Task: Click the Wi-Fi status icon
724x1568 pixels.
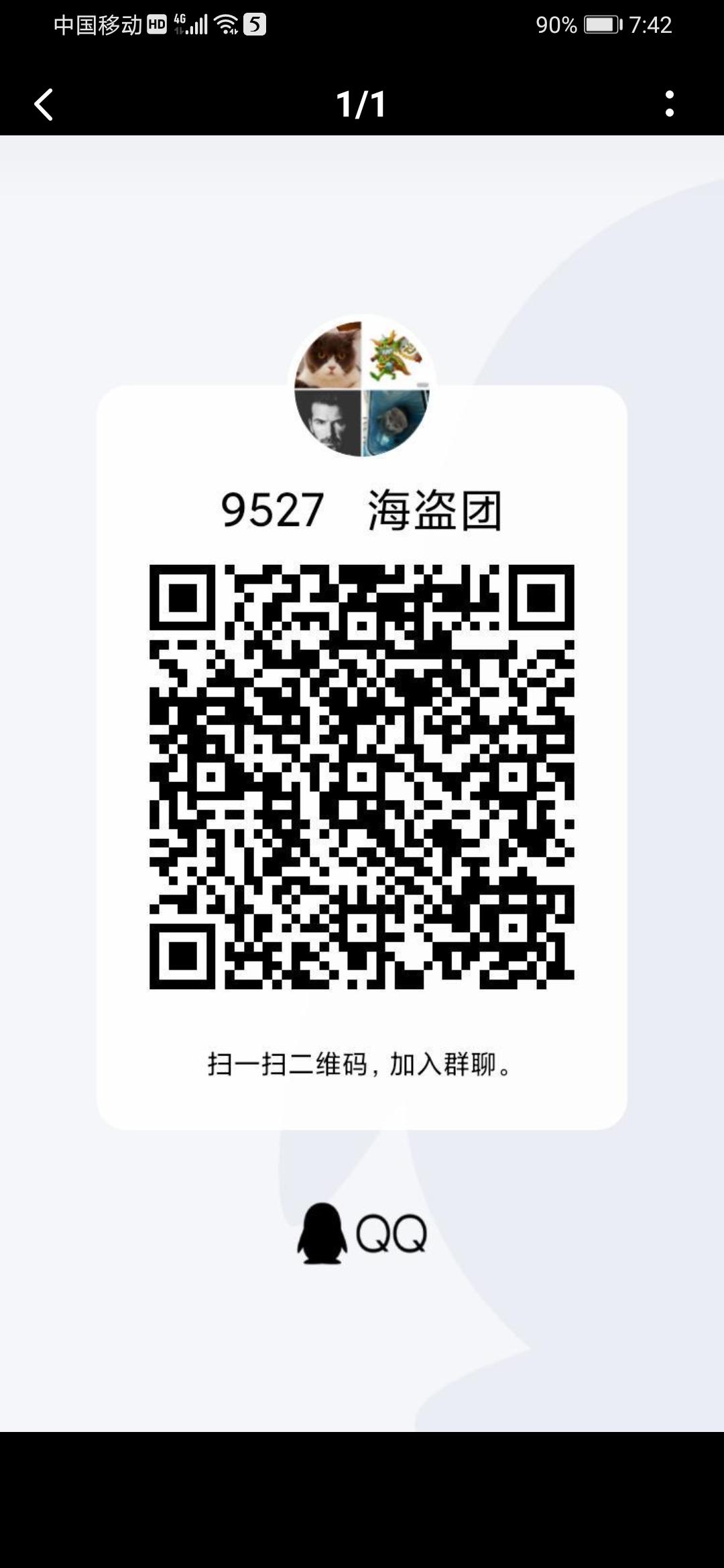Action: pyautogui.click(x=223, y=24)
